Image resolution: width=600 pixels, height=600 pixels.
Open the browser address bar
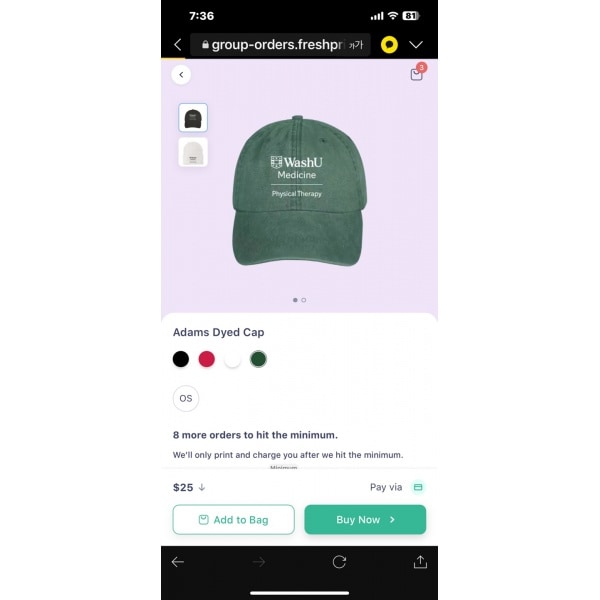point(280,45)
